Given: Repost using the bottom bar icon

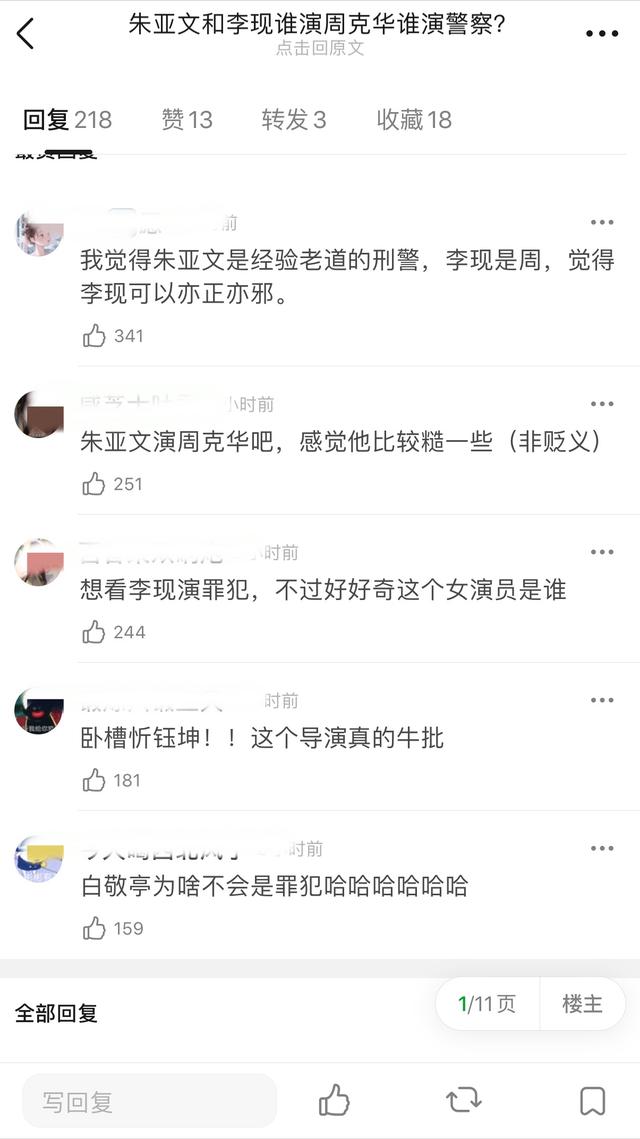Looking at the screenshot, I should point(463,1101).
